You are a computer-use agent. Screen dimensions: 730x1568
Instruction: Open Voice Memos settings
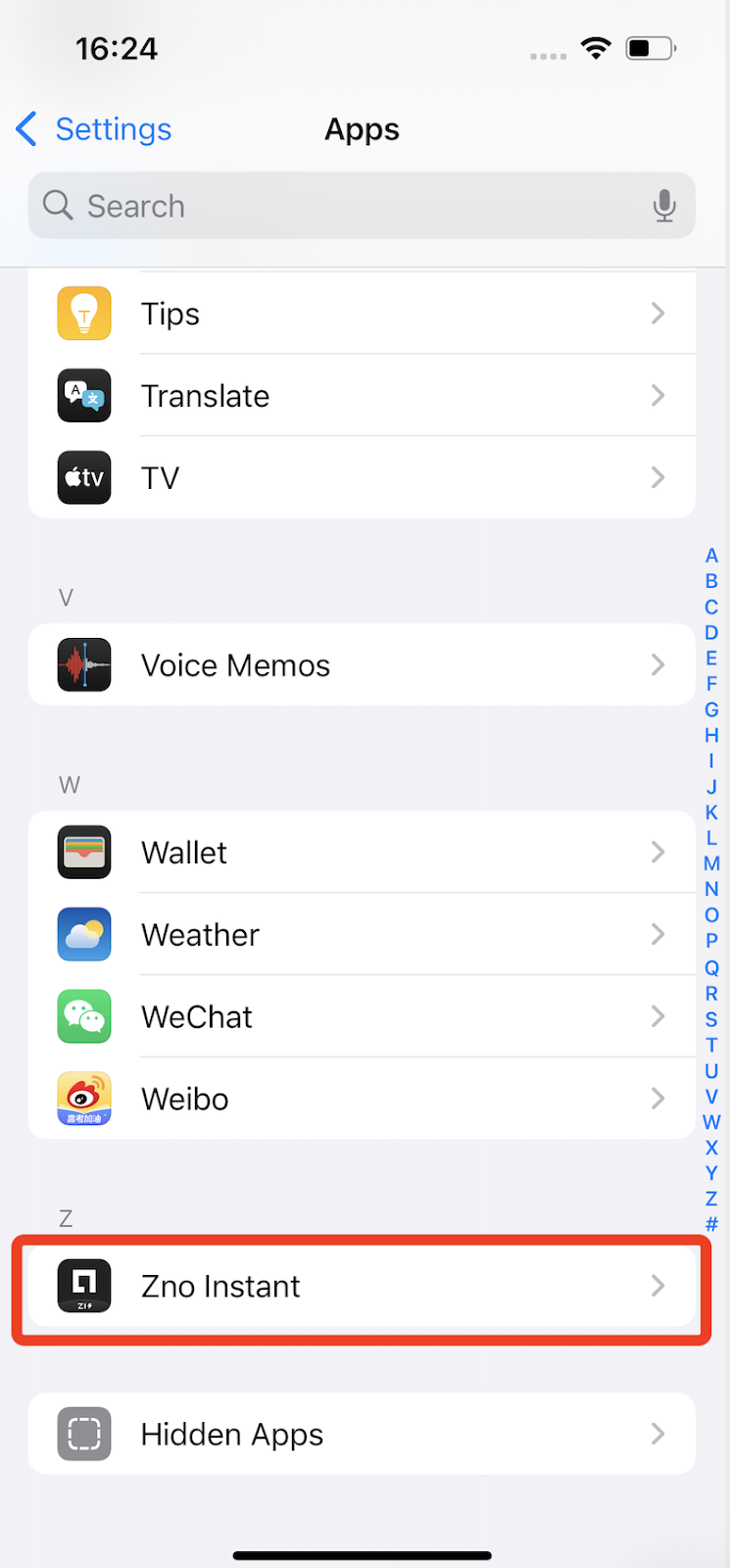[362, 665]
